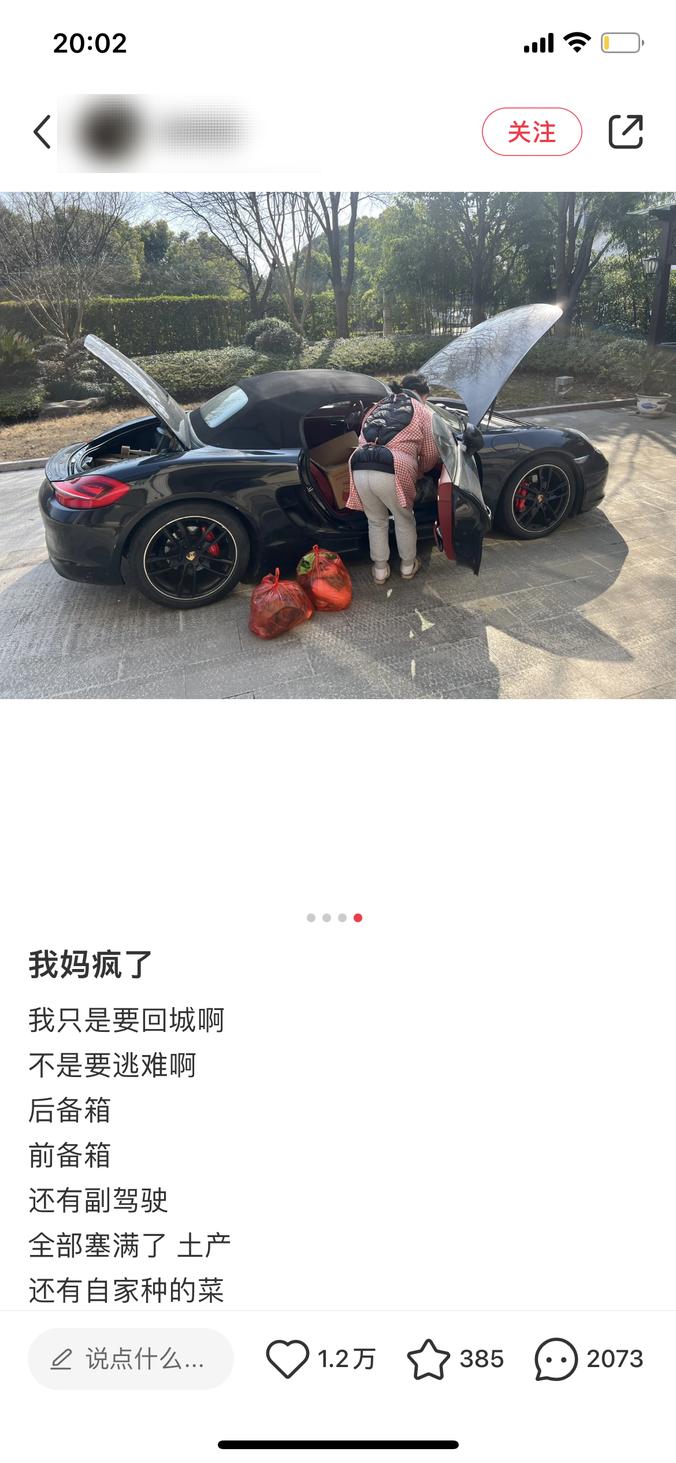The height and width of the screenshot is (1463, 676).
Task: Share this post via share icon
Action: pos(625,132)
